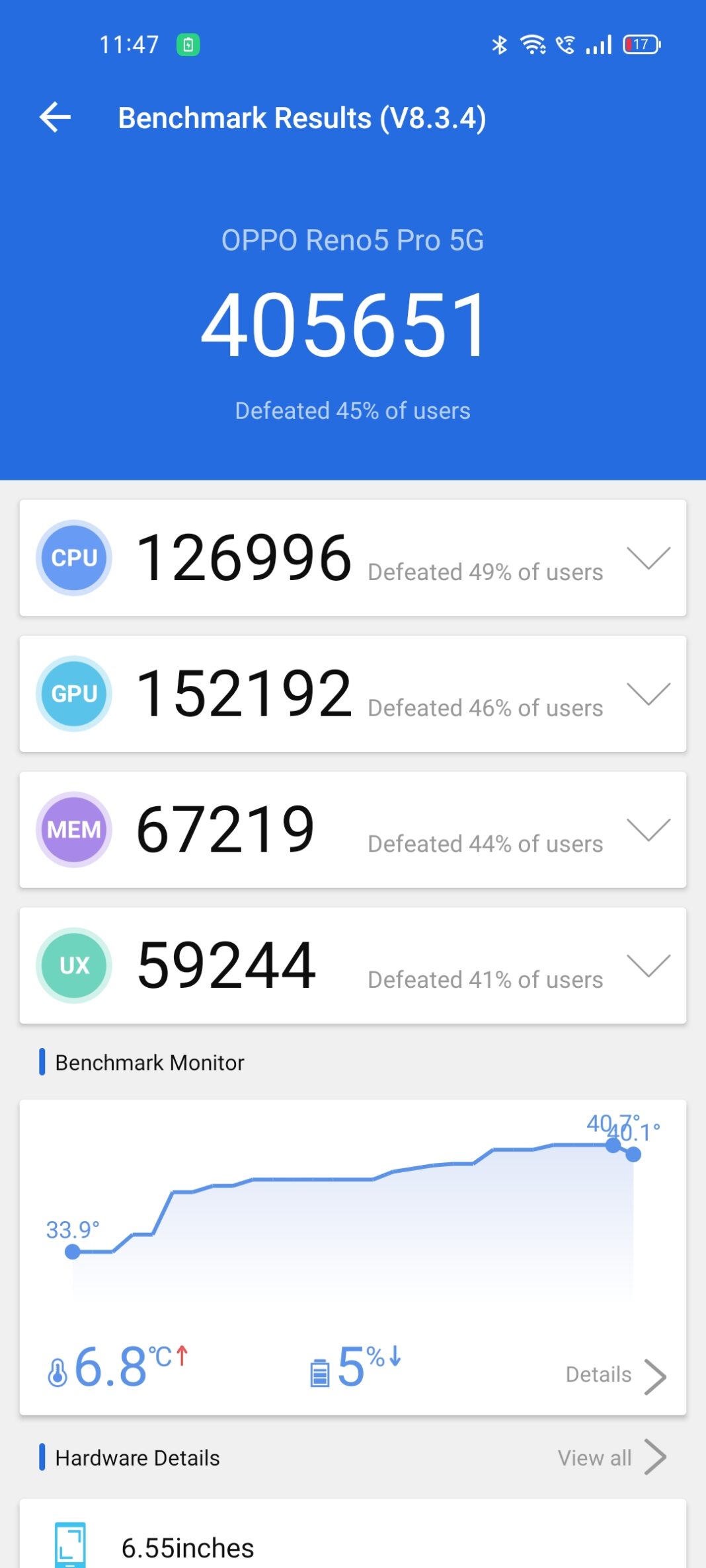Viewport: 706px width, 1568px height.
Task: Expand the UX score section
Action: pos(648,966)
